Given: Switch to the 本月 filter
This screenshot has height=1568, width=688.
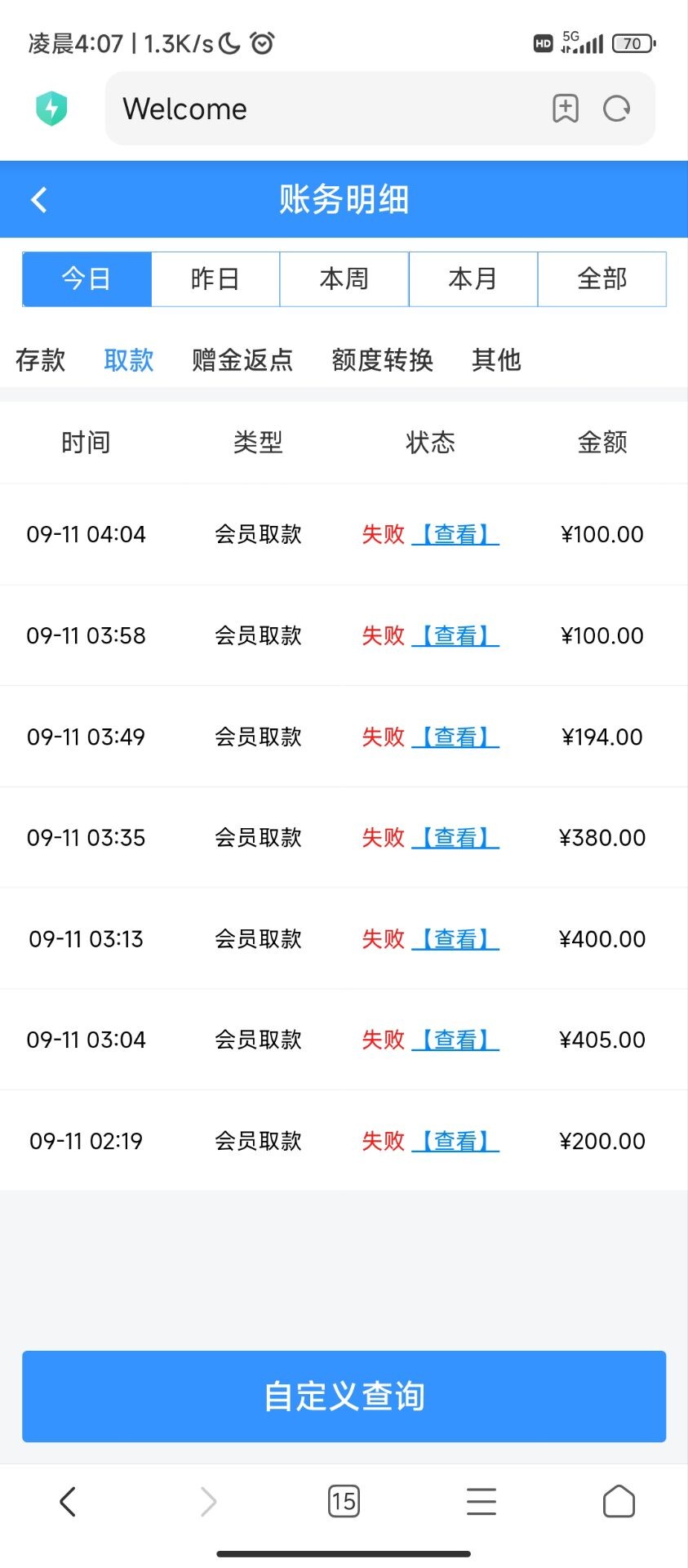Looking at the screenshot, I should [x=473, y=278].
